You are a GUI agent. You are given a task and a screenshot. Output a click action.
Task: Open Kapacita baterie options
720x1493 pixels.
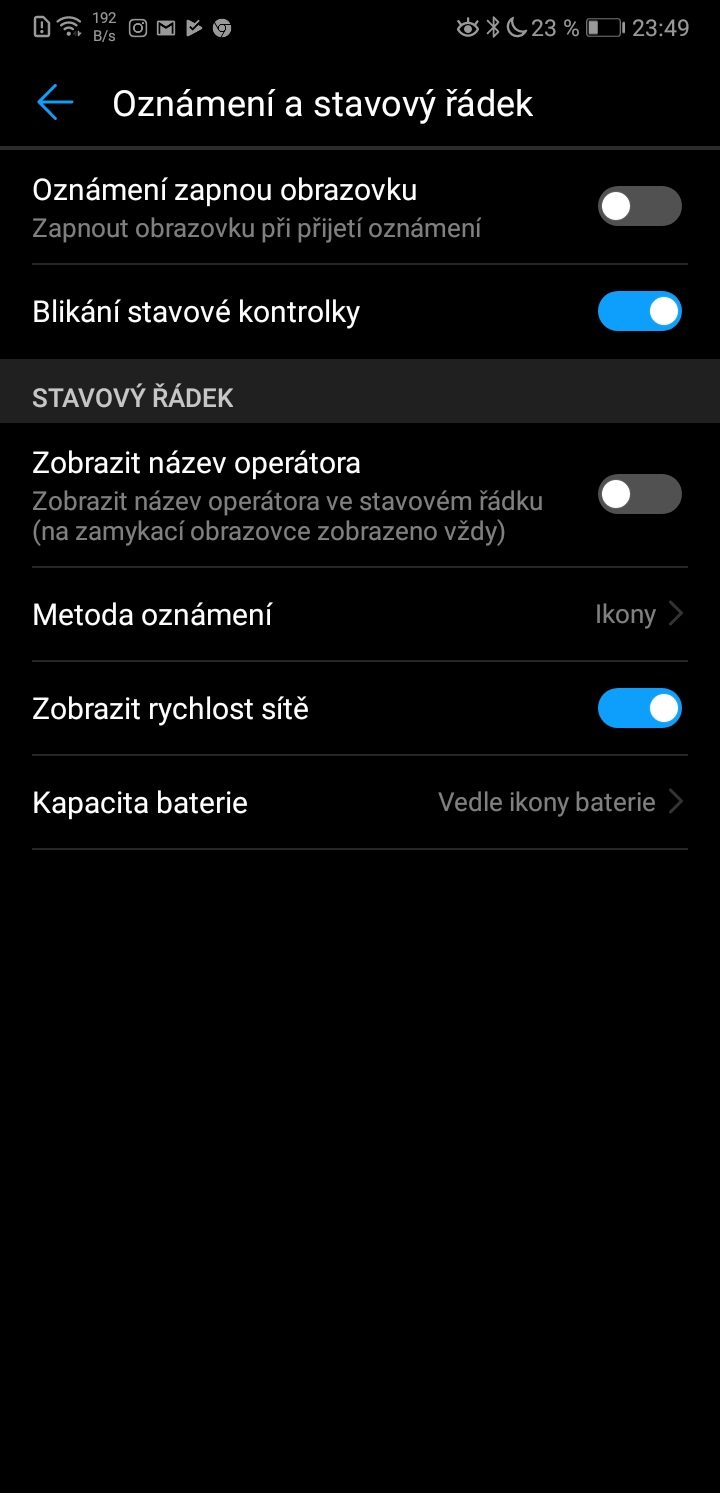point(360,803)
